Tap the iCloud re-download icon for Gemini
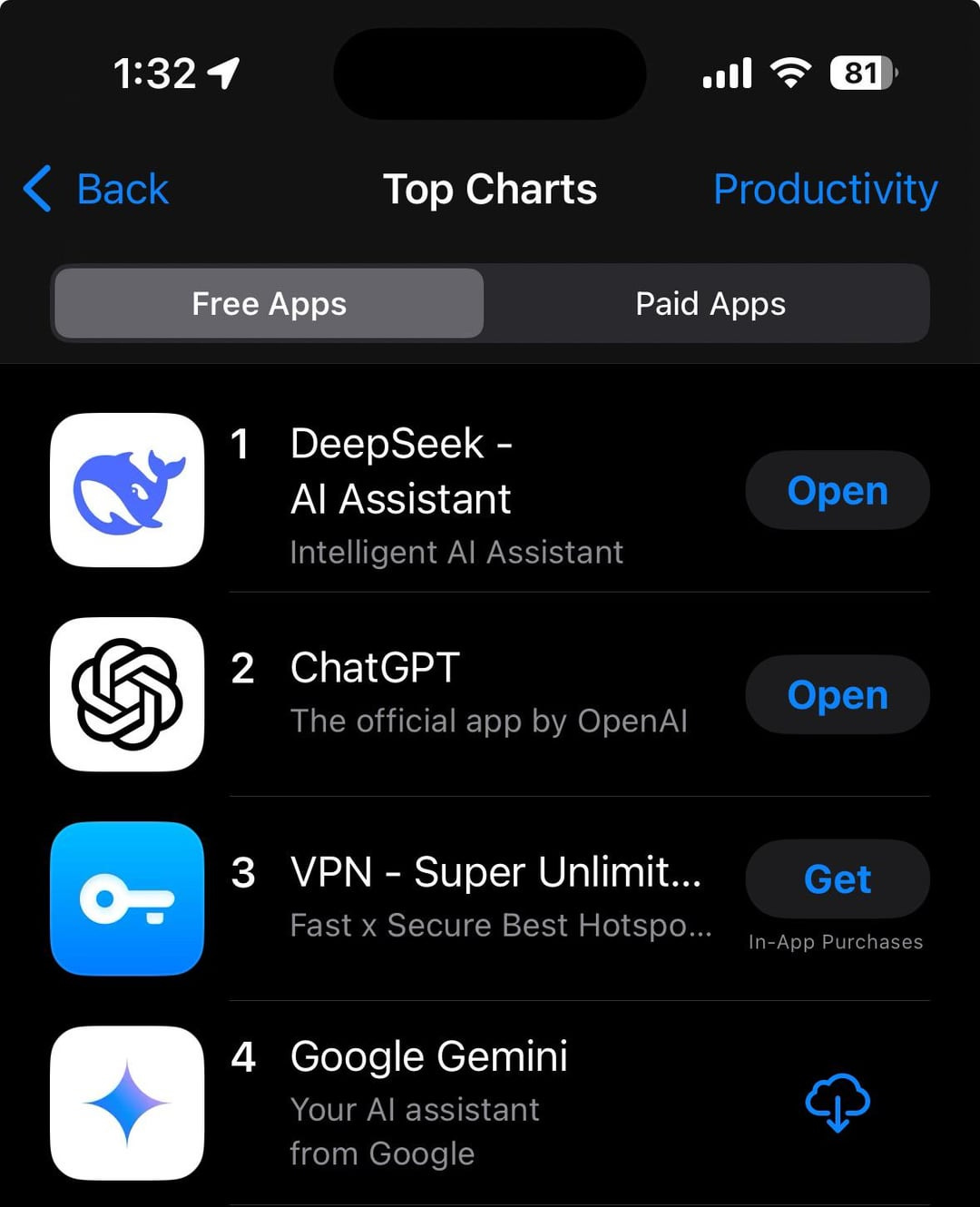The image size is (980, 1207). coord(837,1103)
